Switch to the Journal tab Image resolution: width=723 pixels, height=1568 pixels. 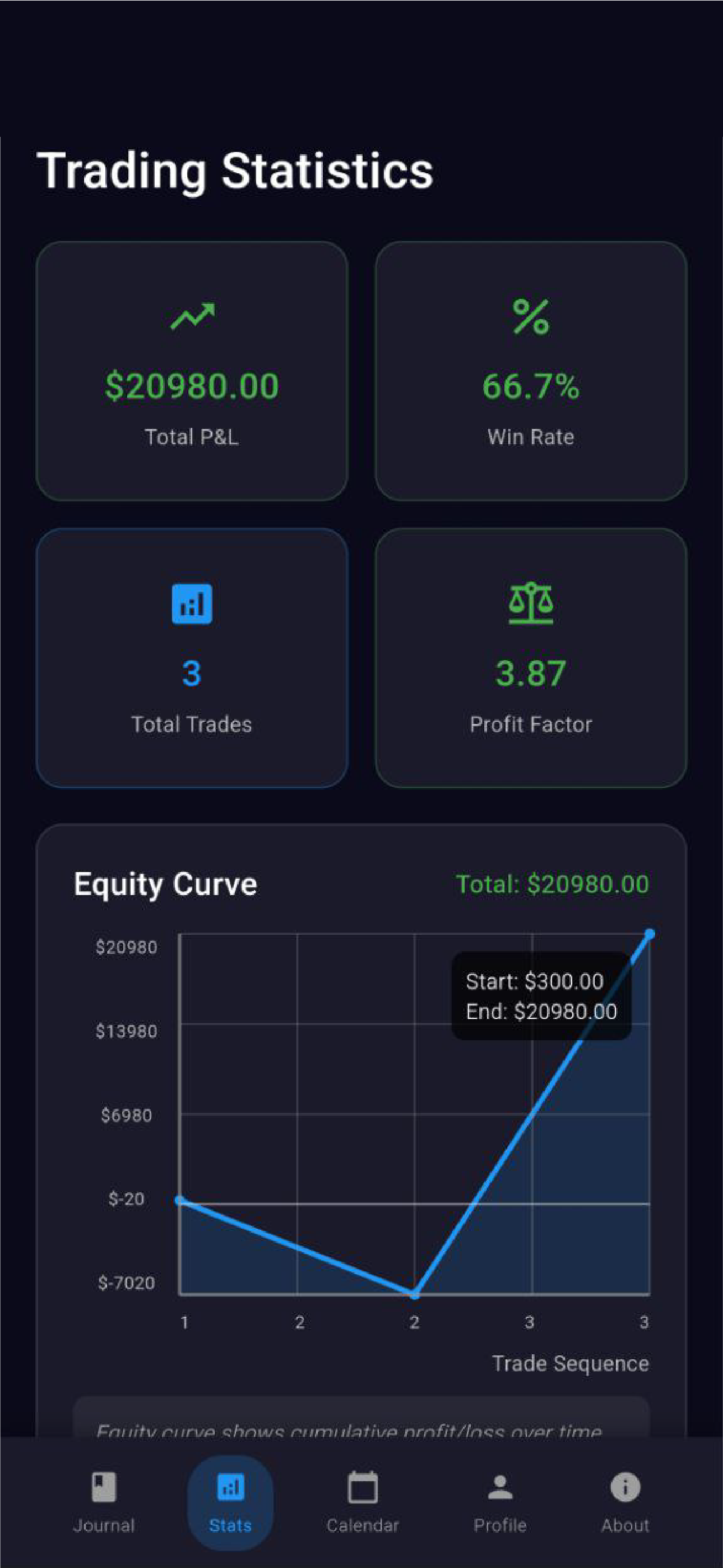click(x=104, y=1501)
